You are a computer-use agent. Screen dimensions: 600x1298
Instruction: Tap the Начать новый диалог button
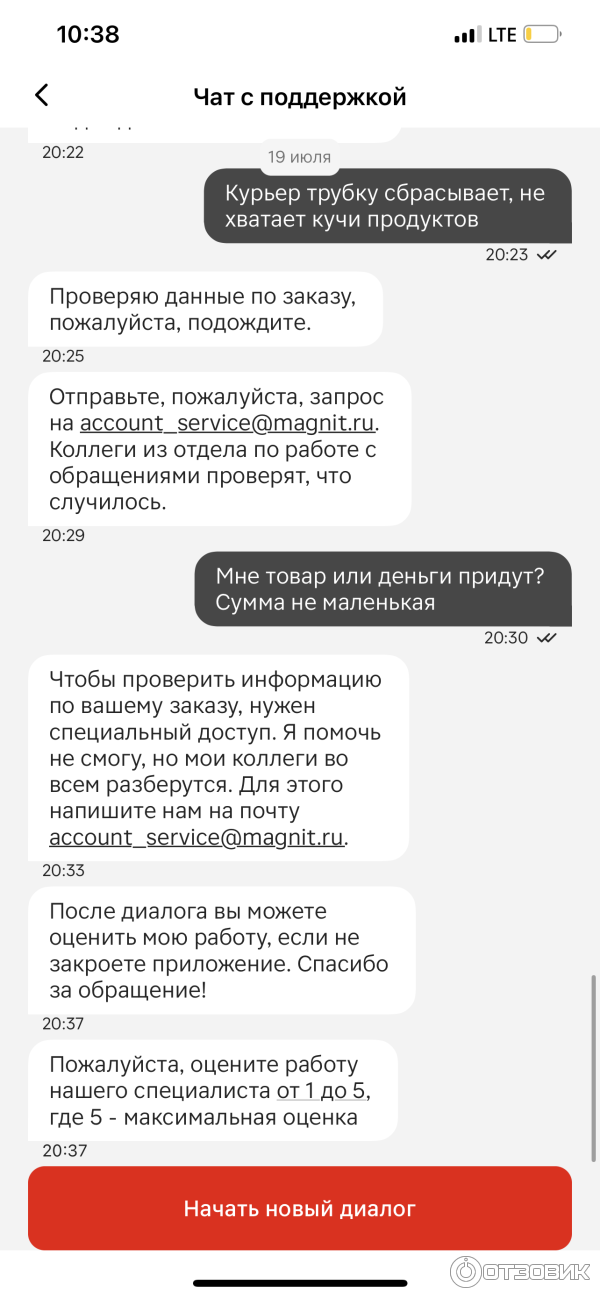300,1208
